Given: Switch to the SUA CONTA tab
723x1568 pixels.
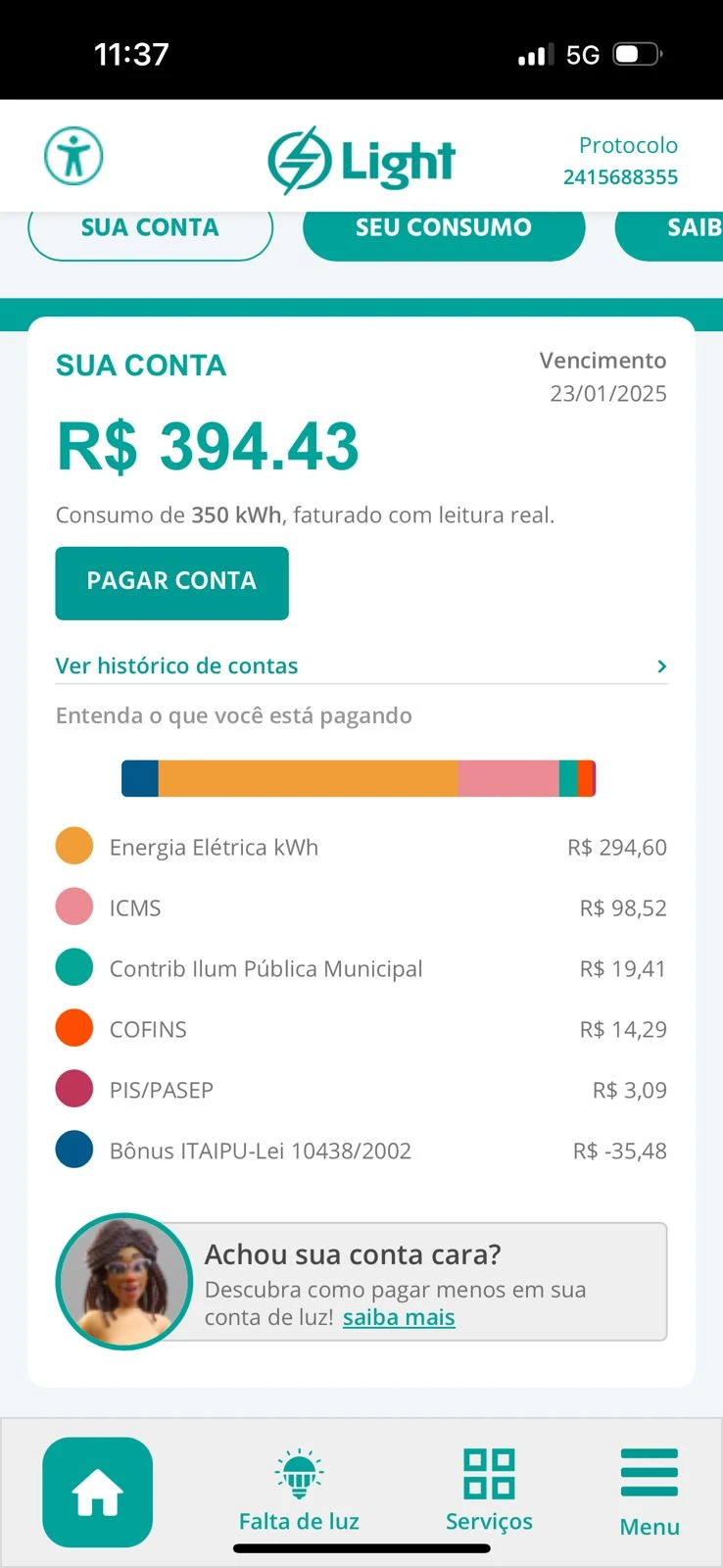Looking at the screenshot, I should (x=150, y=230).
